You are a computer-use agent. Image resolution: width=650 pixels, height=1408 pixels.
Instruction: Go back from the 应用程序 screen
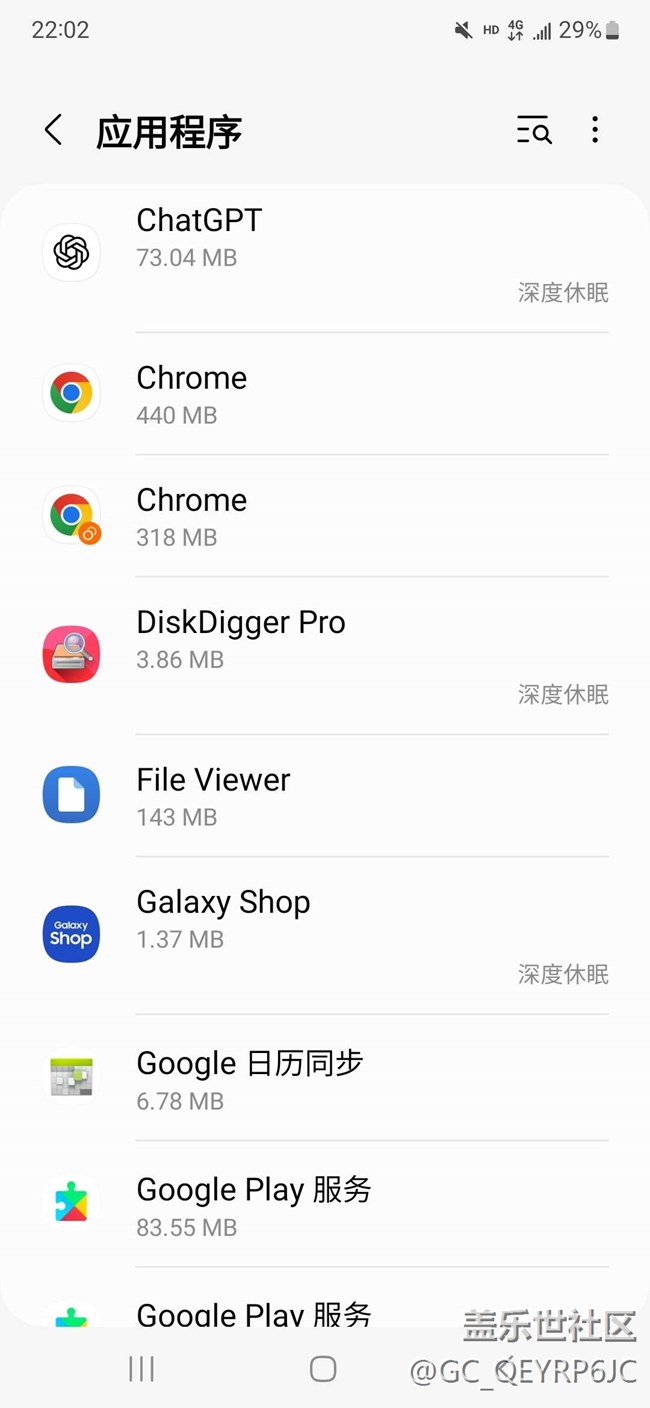point(54,131)
